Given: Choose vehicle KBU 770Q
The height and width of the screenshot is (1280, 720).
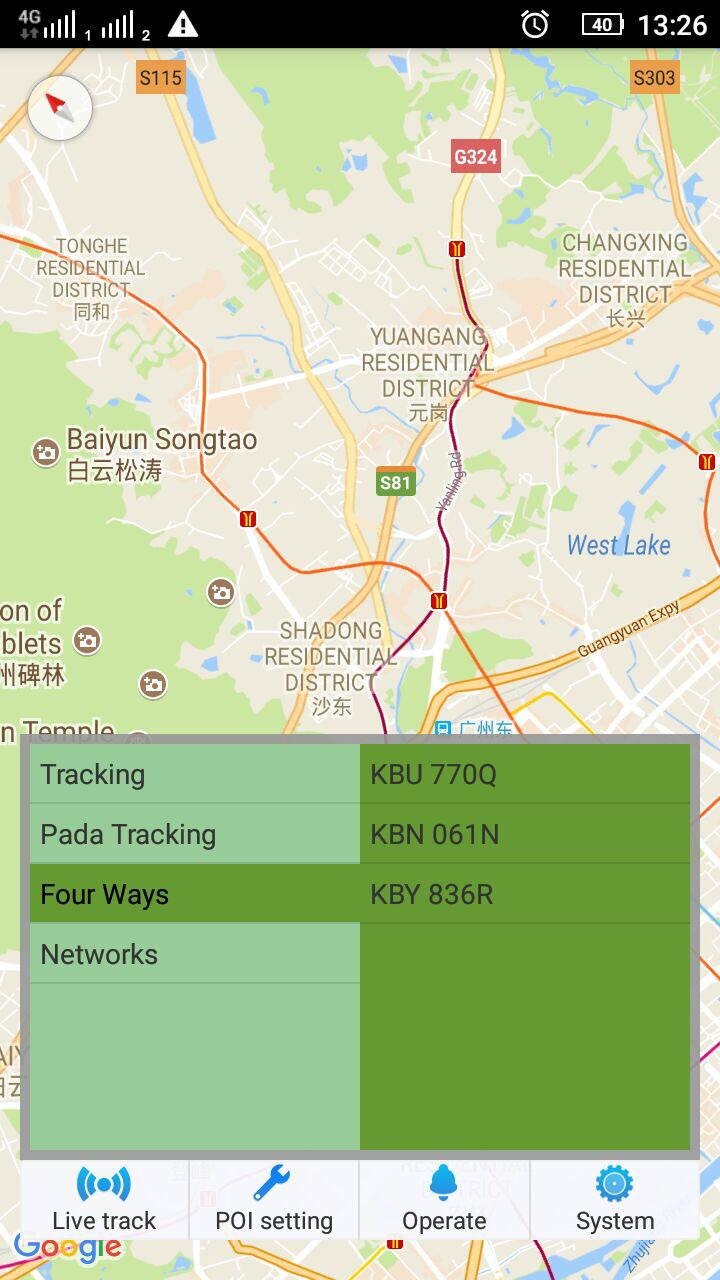Looking at the screenshot, I should pos(524,774).
